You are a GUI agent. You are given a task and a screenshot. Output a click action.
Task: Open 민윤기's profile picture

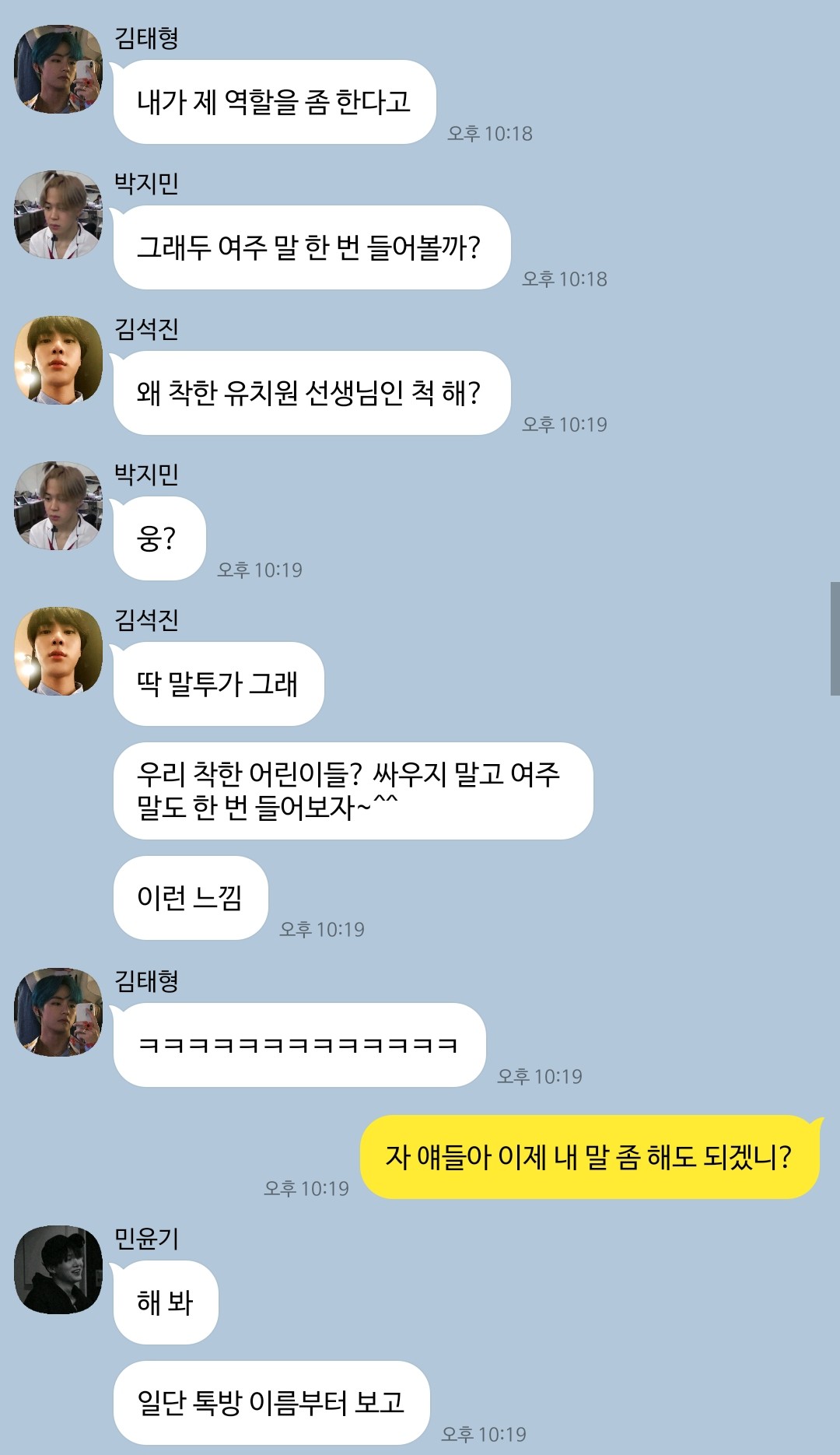58,1270
